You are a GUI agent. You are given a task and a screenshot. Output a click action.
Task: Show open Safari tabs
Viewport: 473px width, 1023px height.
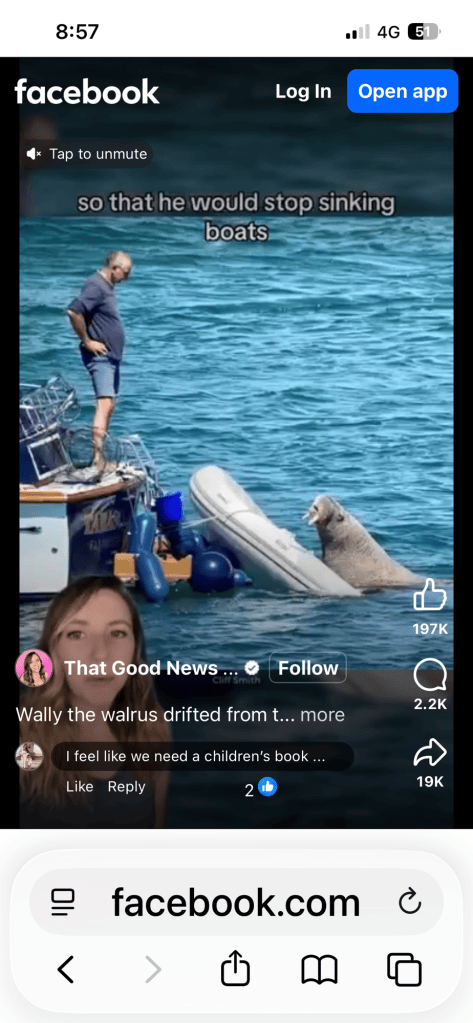(404, 970)
